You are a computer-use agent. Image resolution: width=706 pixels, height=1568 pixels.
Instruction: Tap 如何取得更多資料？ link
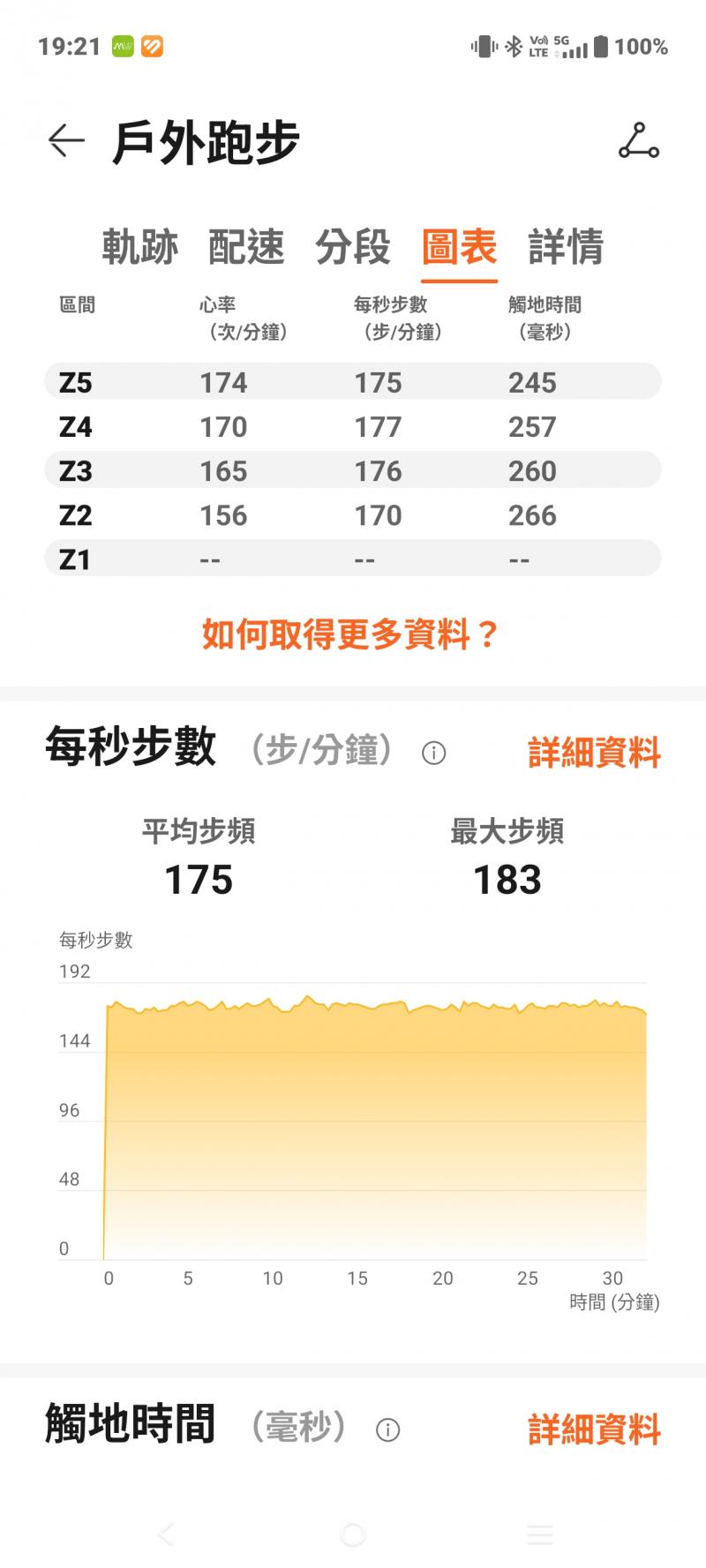tap(350, 634)
